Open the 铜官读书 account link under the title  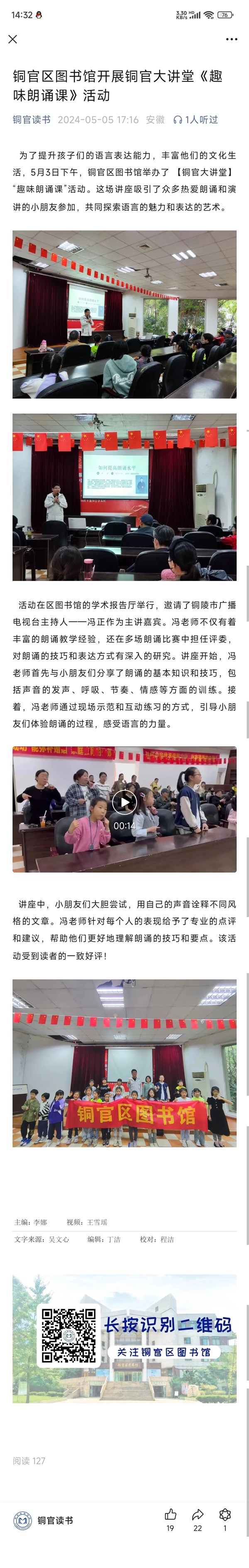pyautogui.click(x=32, y=120)
